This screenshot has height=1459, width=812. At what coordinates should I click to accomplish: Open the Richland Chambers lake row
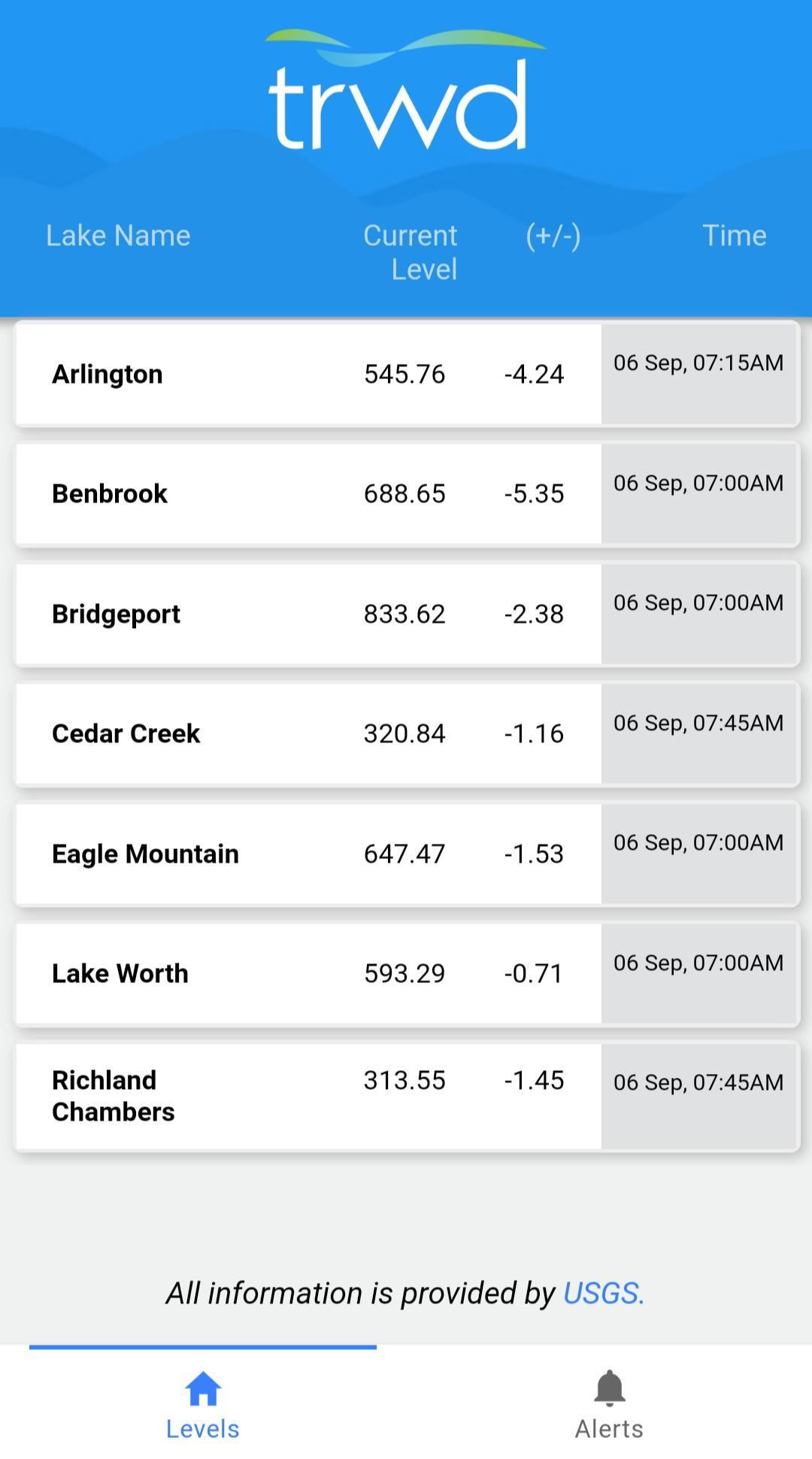301,1097
